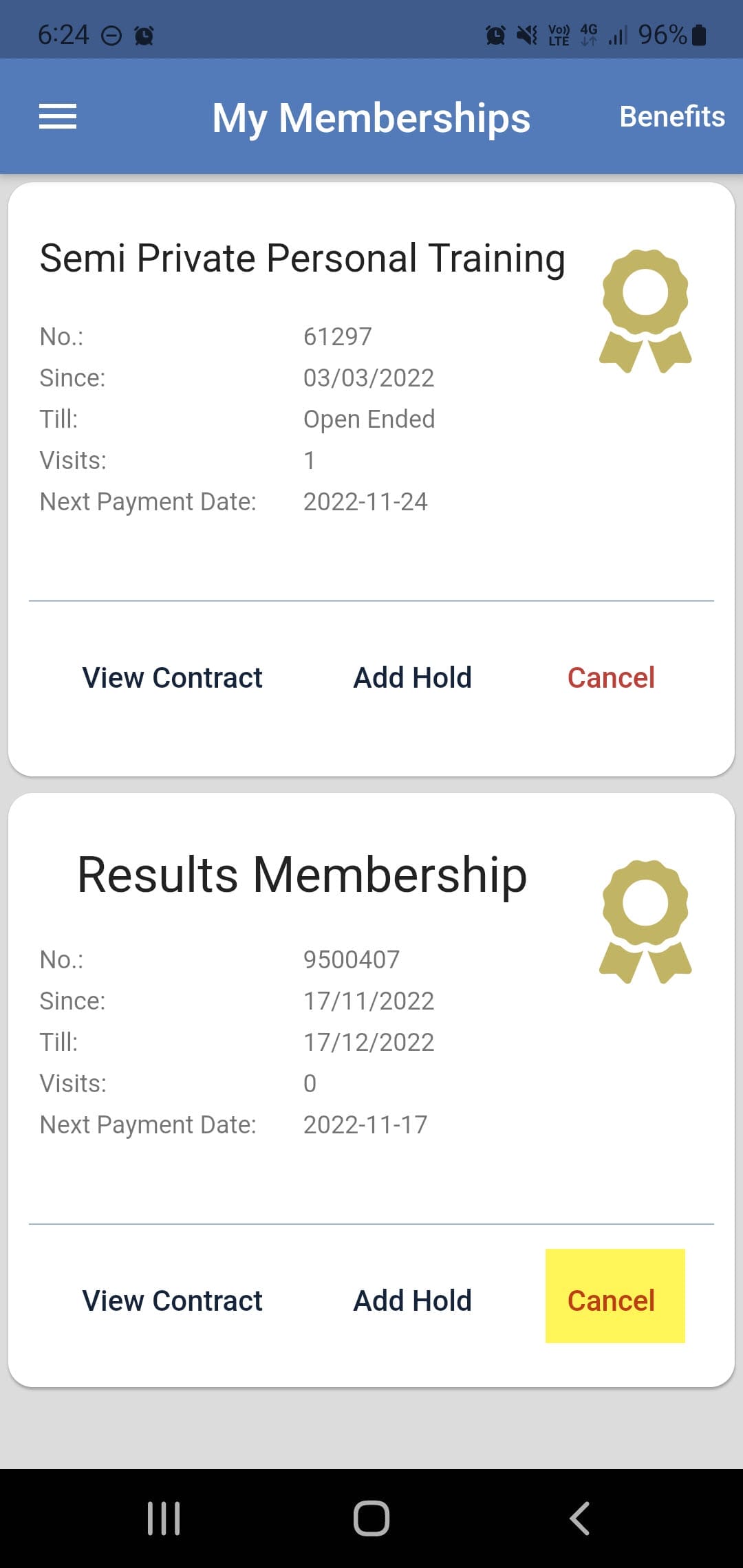View Contract for Results Membership
Screen dimensions: 743x1568
[172, 1300]
